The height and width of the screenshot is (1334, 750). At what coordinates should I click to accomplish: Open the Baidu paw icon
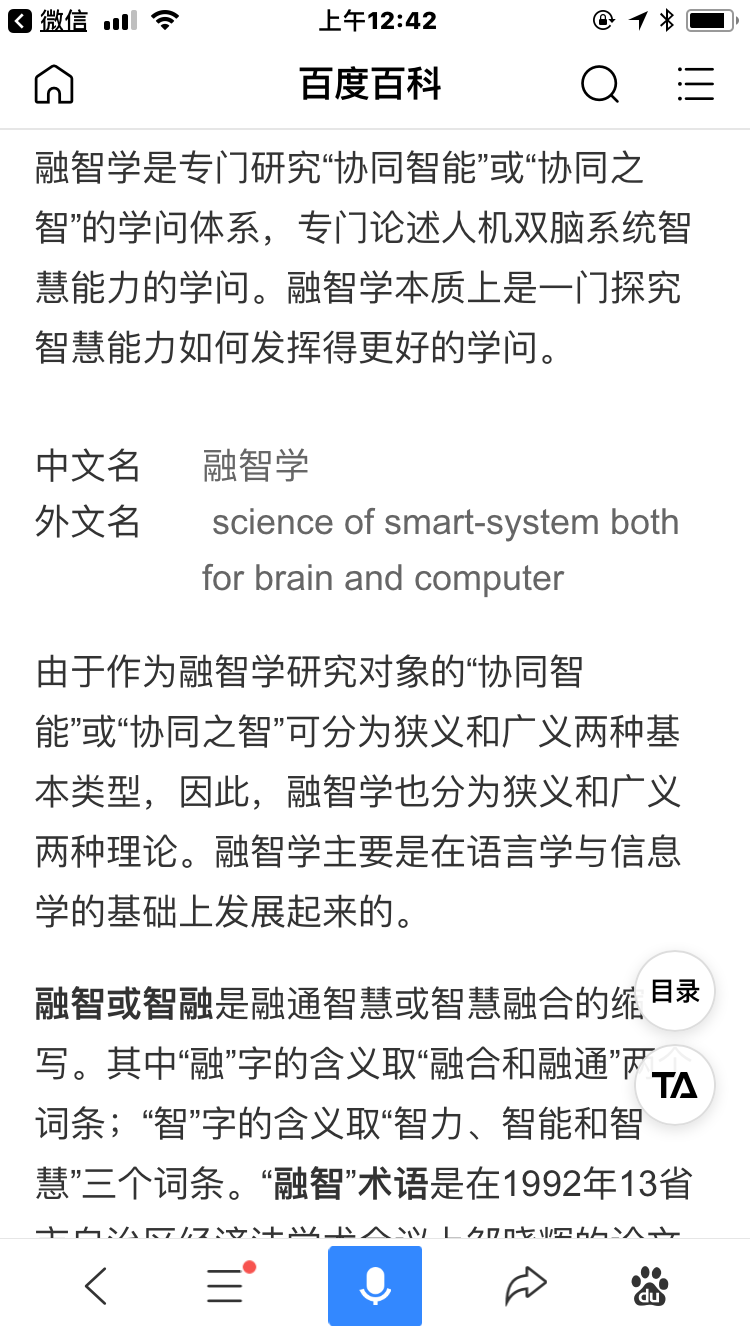click(651, 1286)
